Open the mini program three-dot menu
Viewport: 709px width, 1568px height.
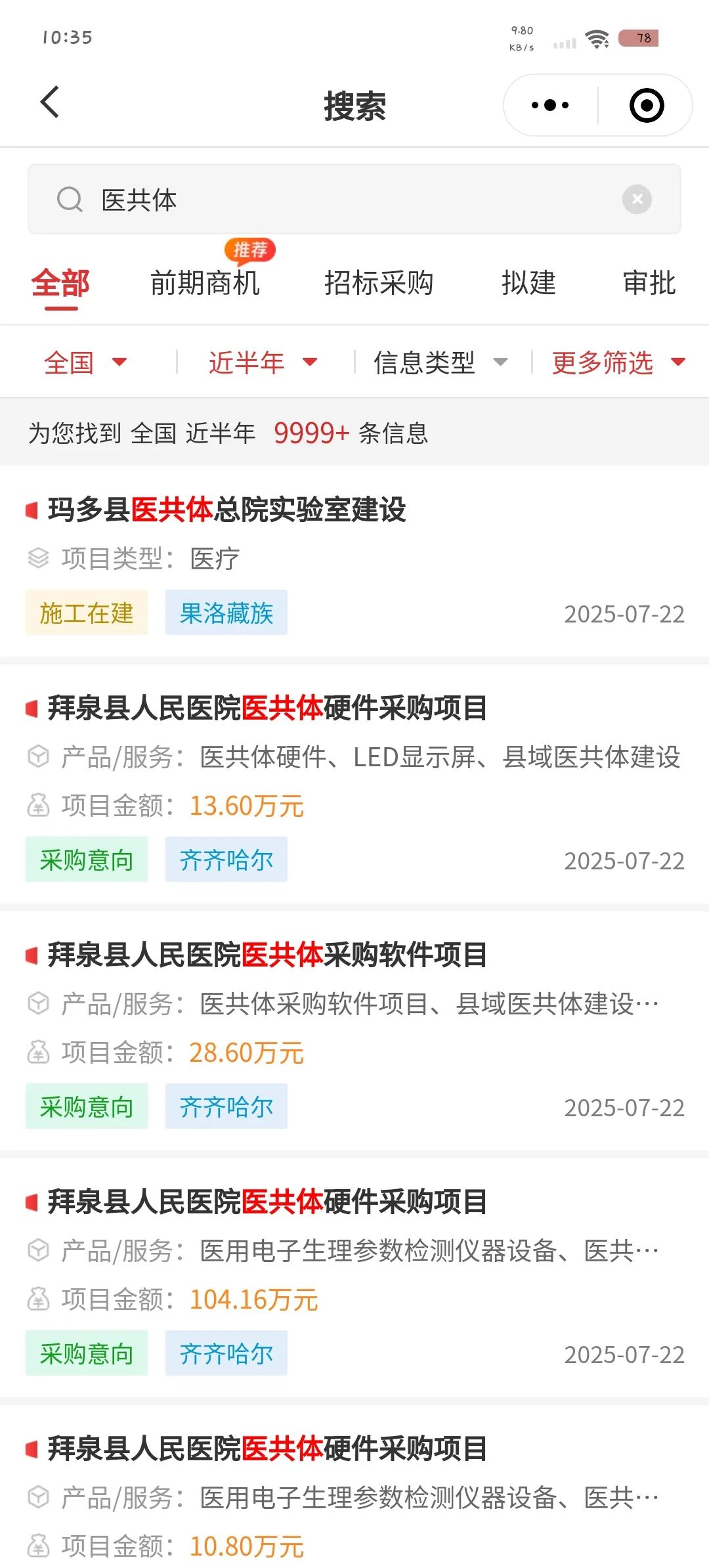click(x=550, y=105)
